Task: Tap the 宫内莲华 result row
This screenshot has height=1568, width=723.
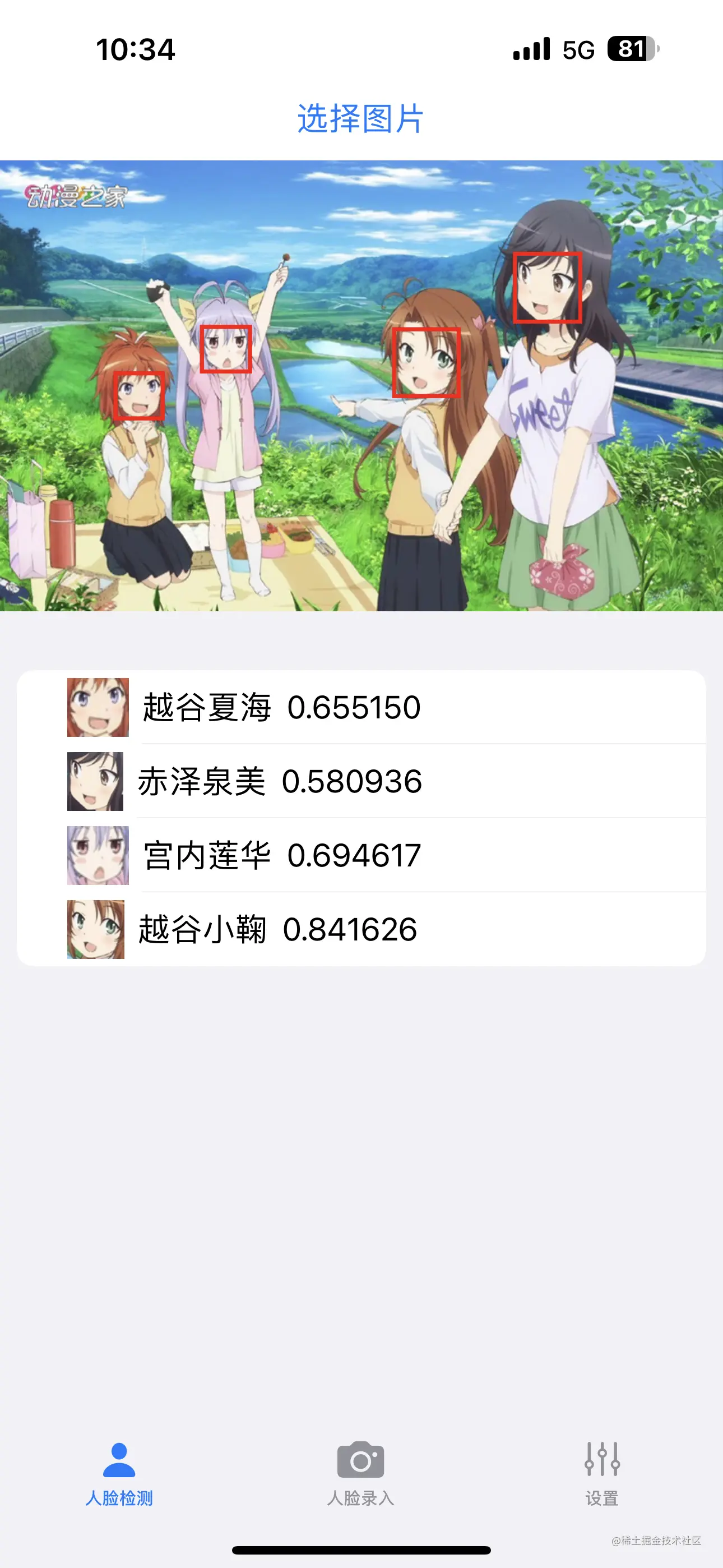Action: pos(360,855)
